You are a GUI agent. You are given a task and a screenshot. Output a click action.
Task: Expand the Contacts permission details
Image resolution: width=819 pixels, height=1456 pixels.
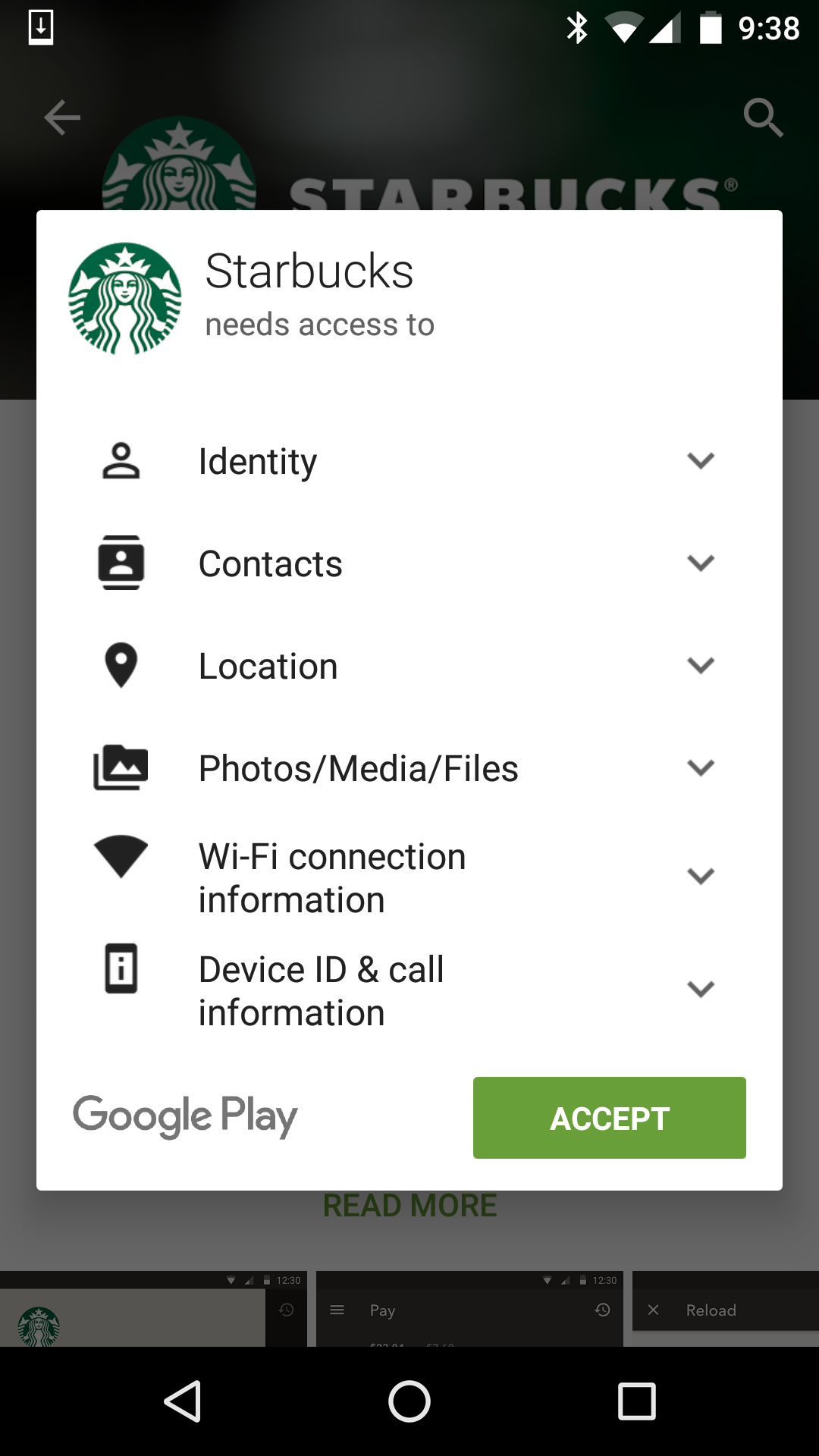[701, 563]
